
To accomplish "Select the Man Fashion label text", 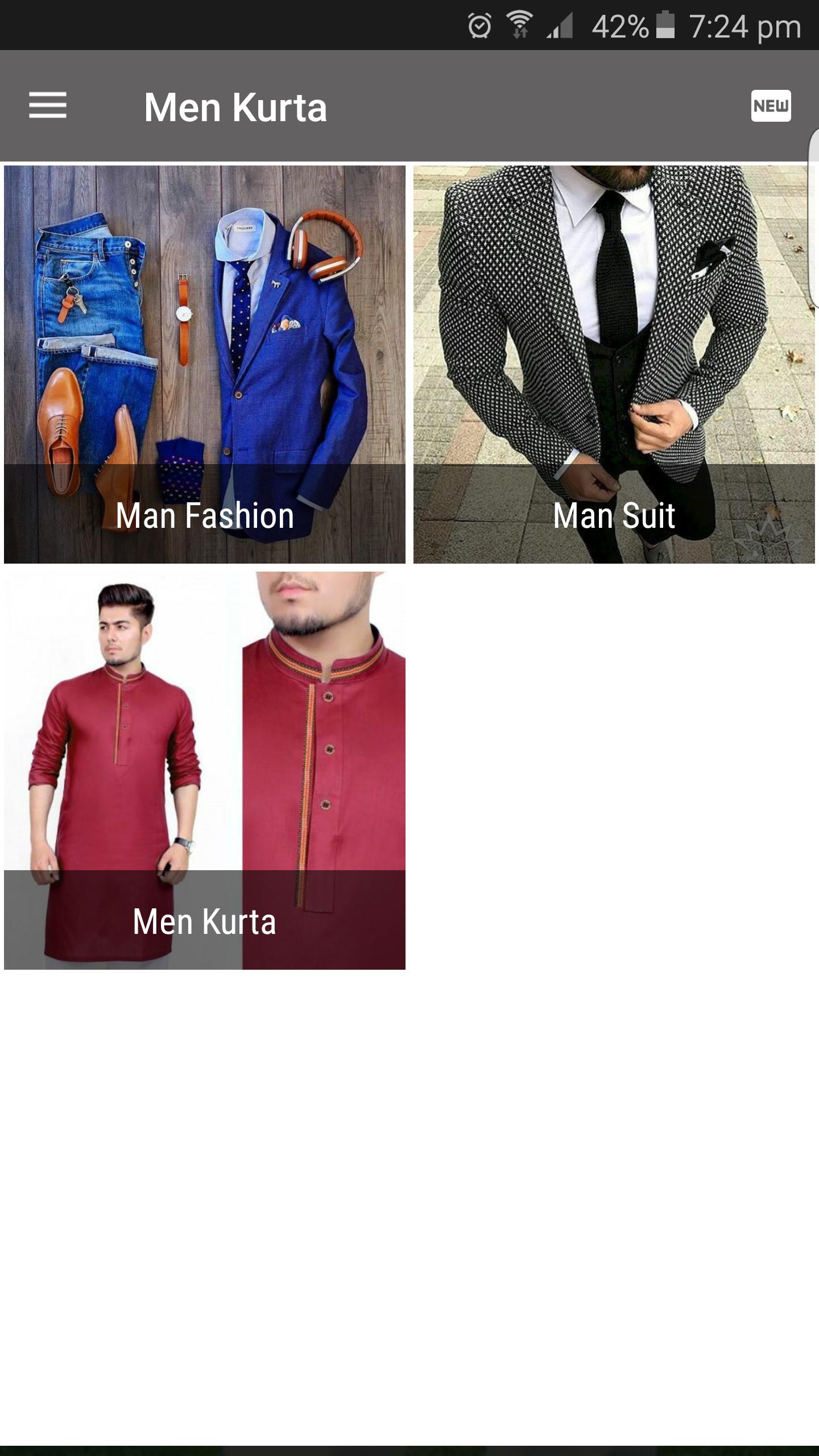I will (x=205, y=516).
